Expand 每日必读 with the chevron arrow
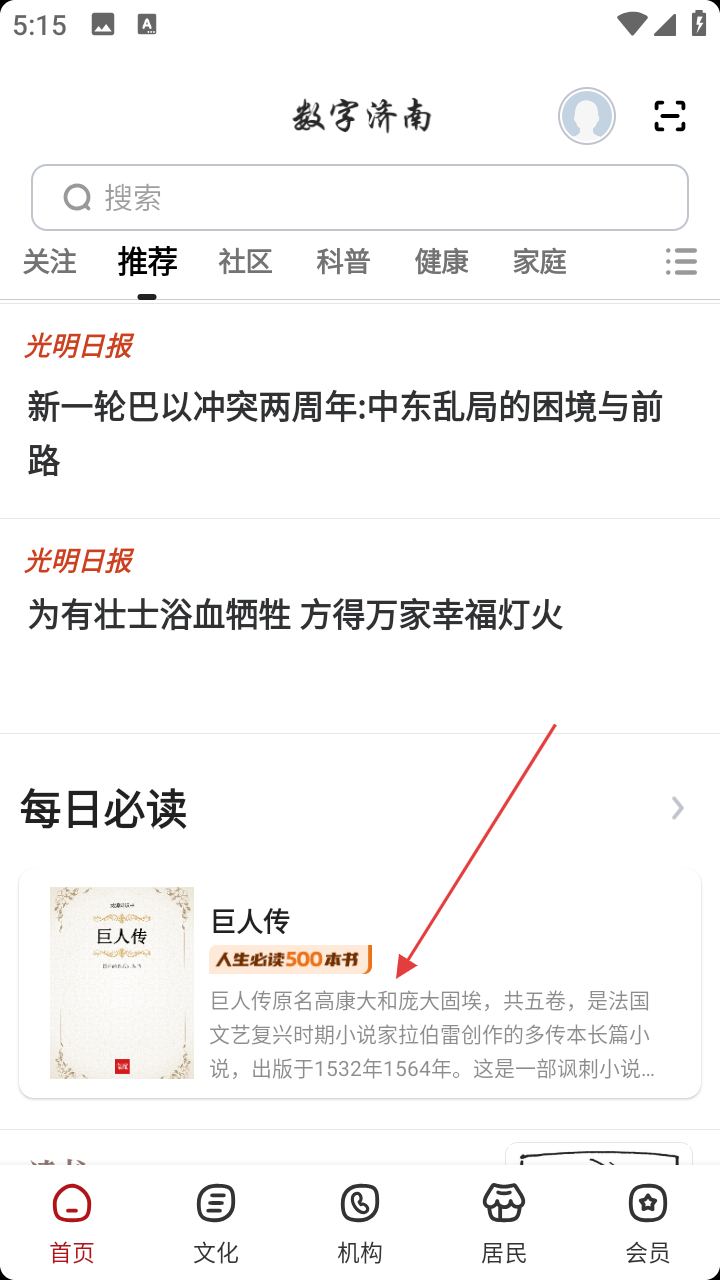Screen dimensions: 720x1280 pos(677,808)
